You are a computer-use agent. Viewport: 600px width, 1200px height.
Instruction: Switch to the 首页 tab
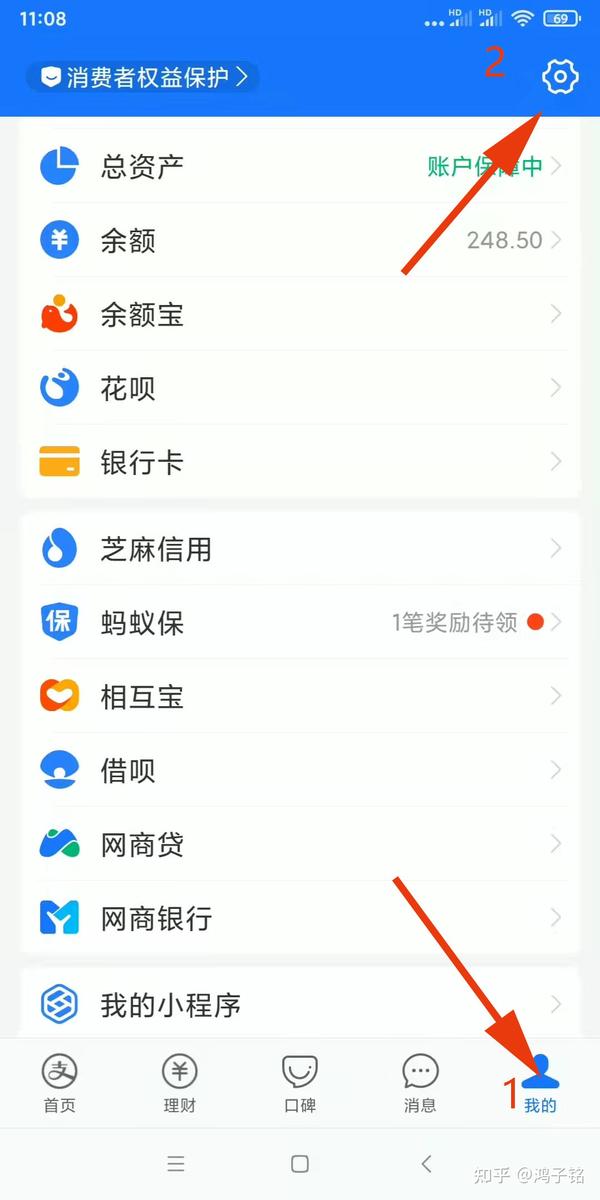tap(60, 1084)
